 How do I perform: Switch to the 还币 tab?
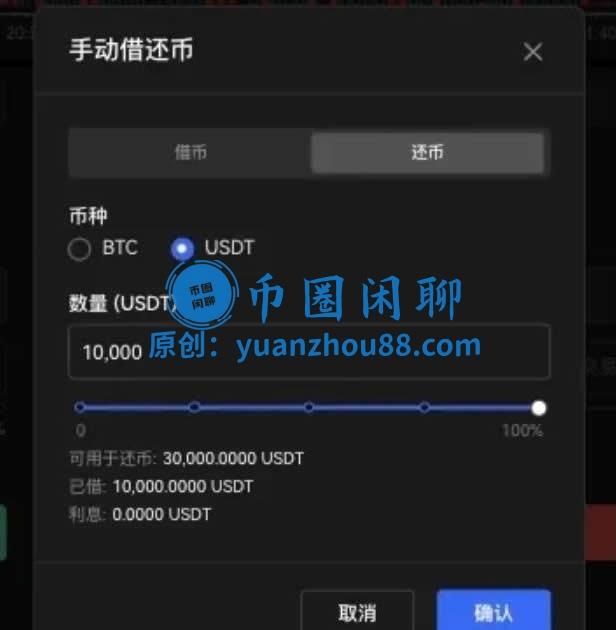(x=427, y=153)
